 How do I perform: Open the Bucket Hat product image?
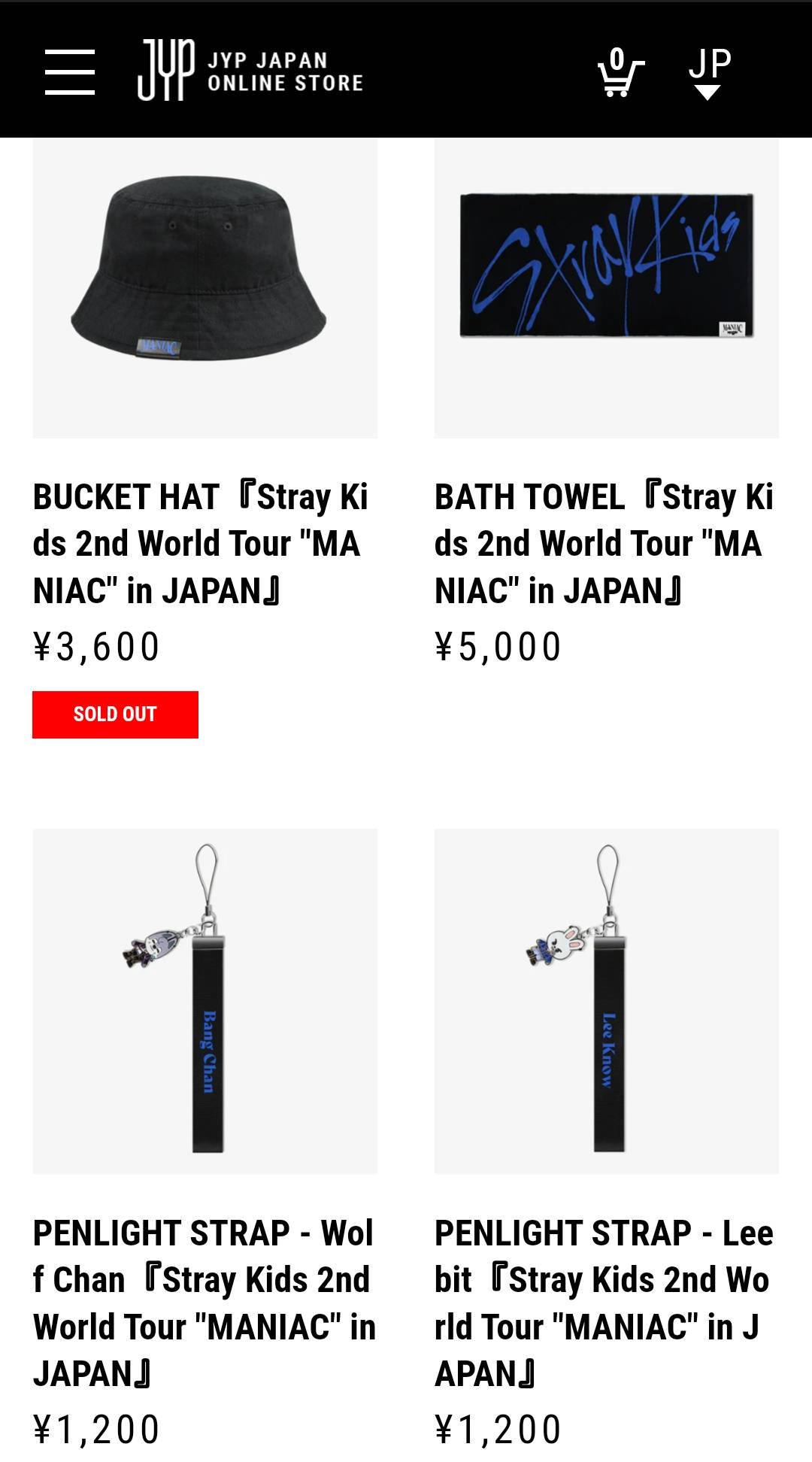pyautogui.click(x=205, y=287)
